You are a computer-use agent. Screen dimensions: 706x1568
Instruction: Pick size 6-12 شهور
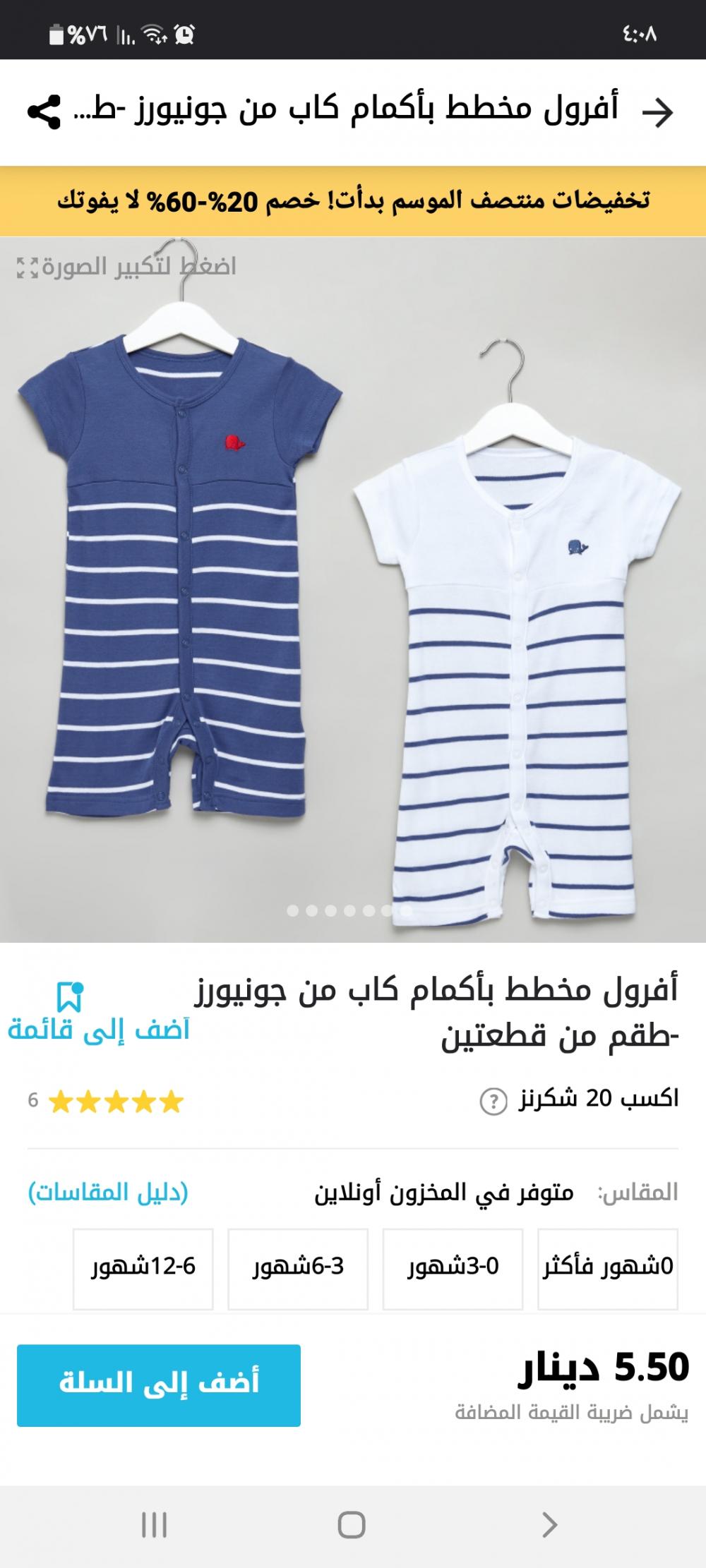point(143,1269)
